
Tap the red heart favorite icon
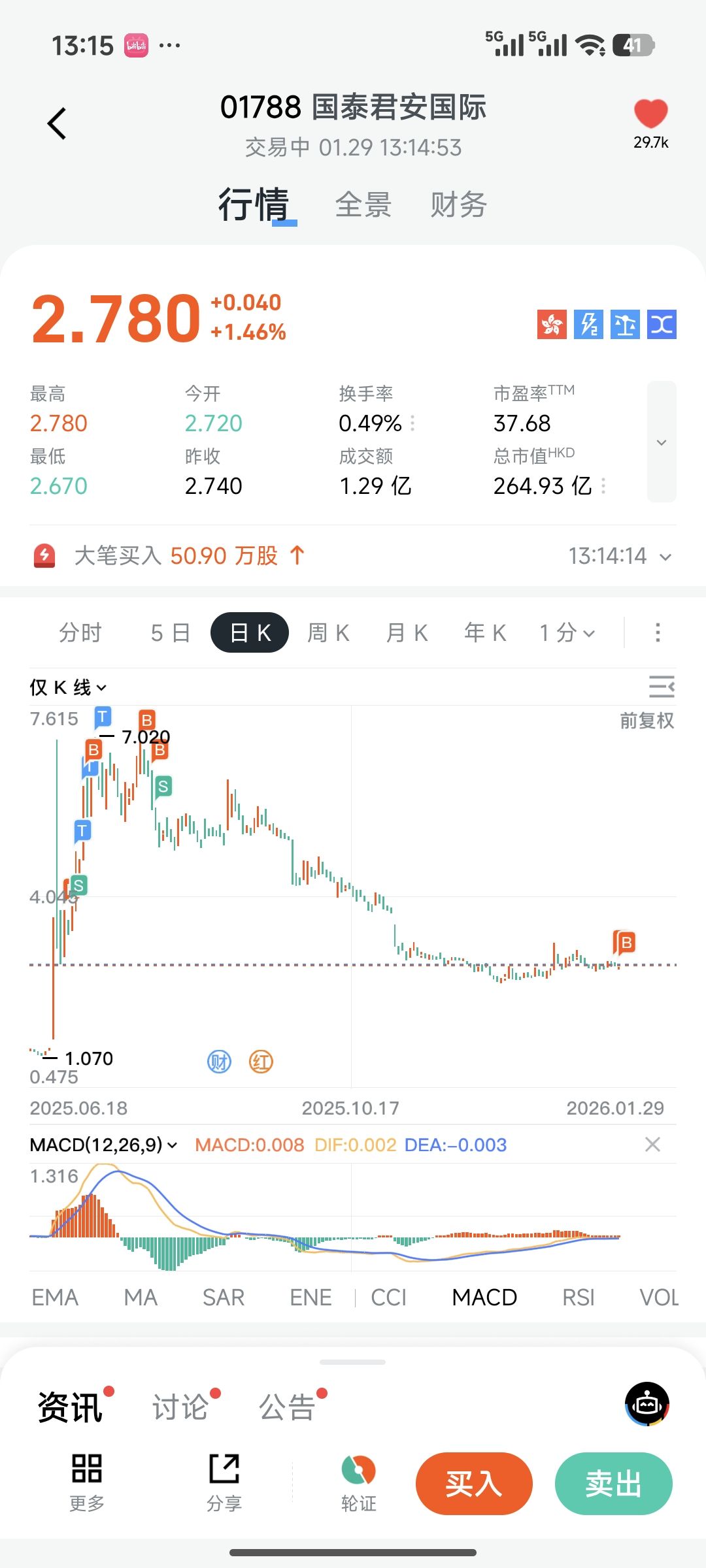tap(650, 114)
